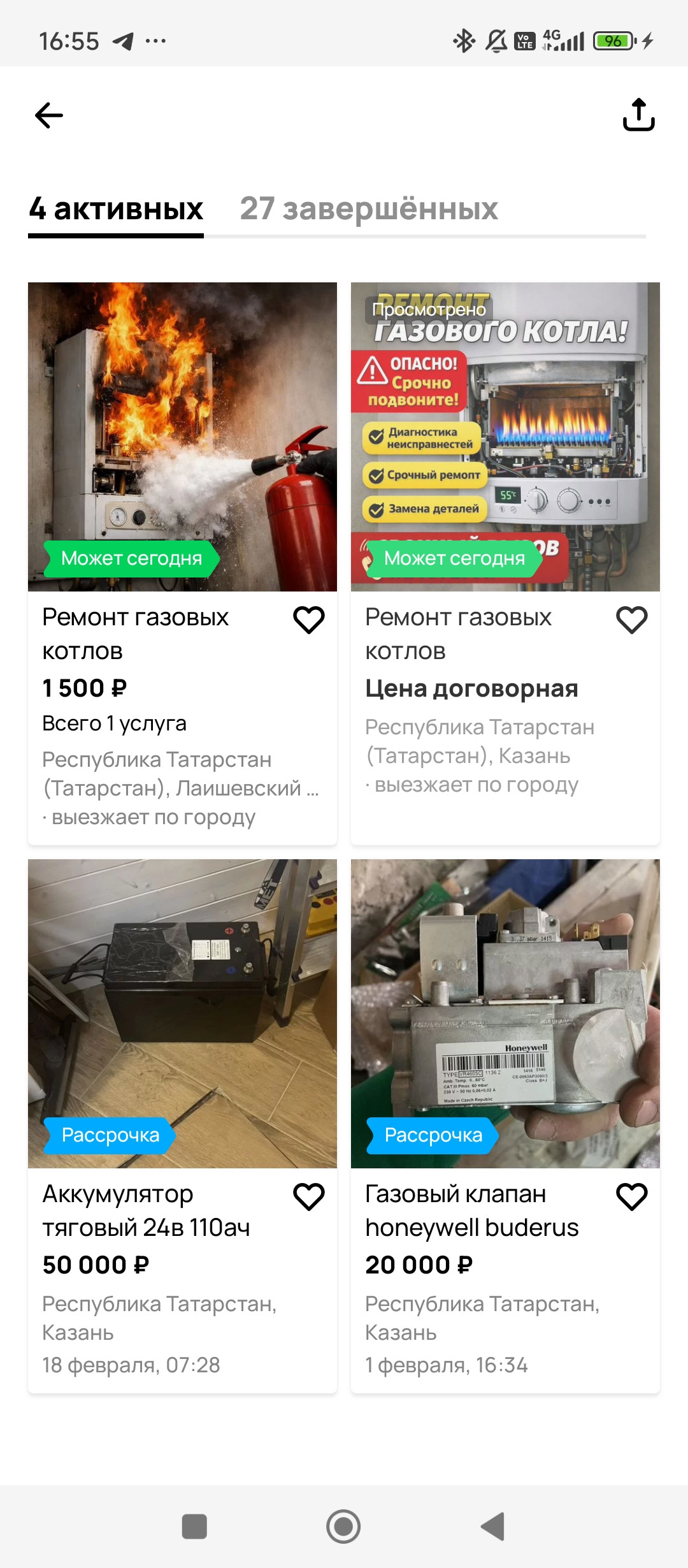Switch to the 27 завершённых tab
This screenshot has height=1568, width=688.
[369, 209]
